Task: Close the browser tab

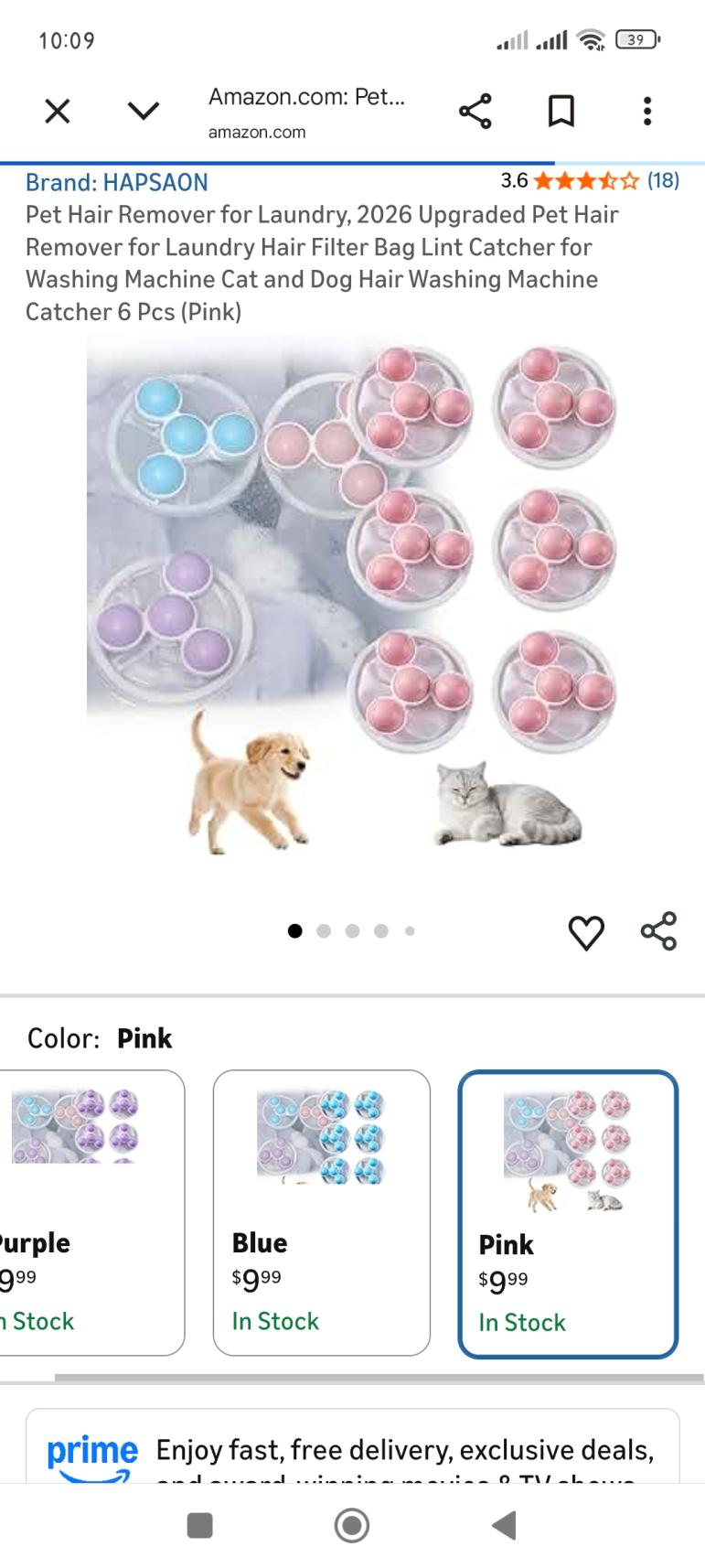Action: tap(58, 112)
